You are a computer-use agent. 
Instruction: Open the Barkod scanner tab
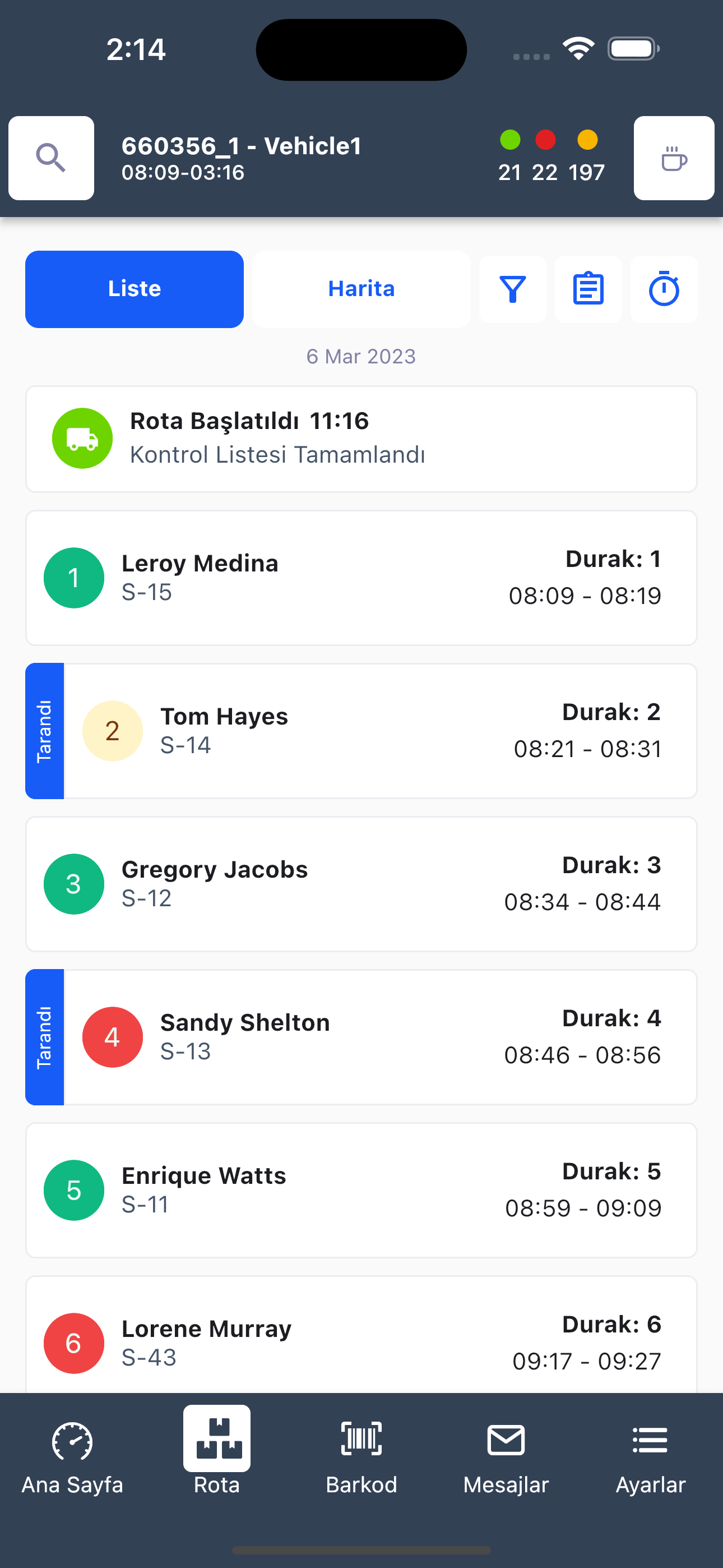tap(361, 1459)
